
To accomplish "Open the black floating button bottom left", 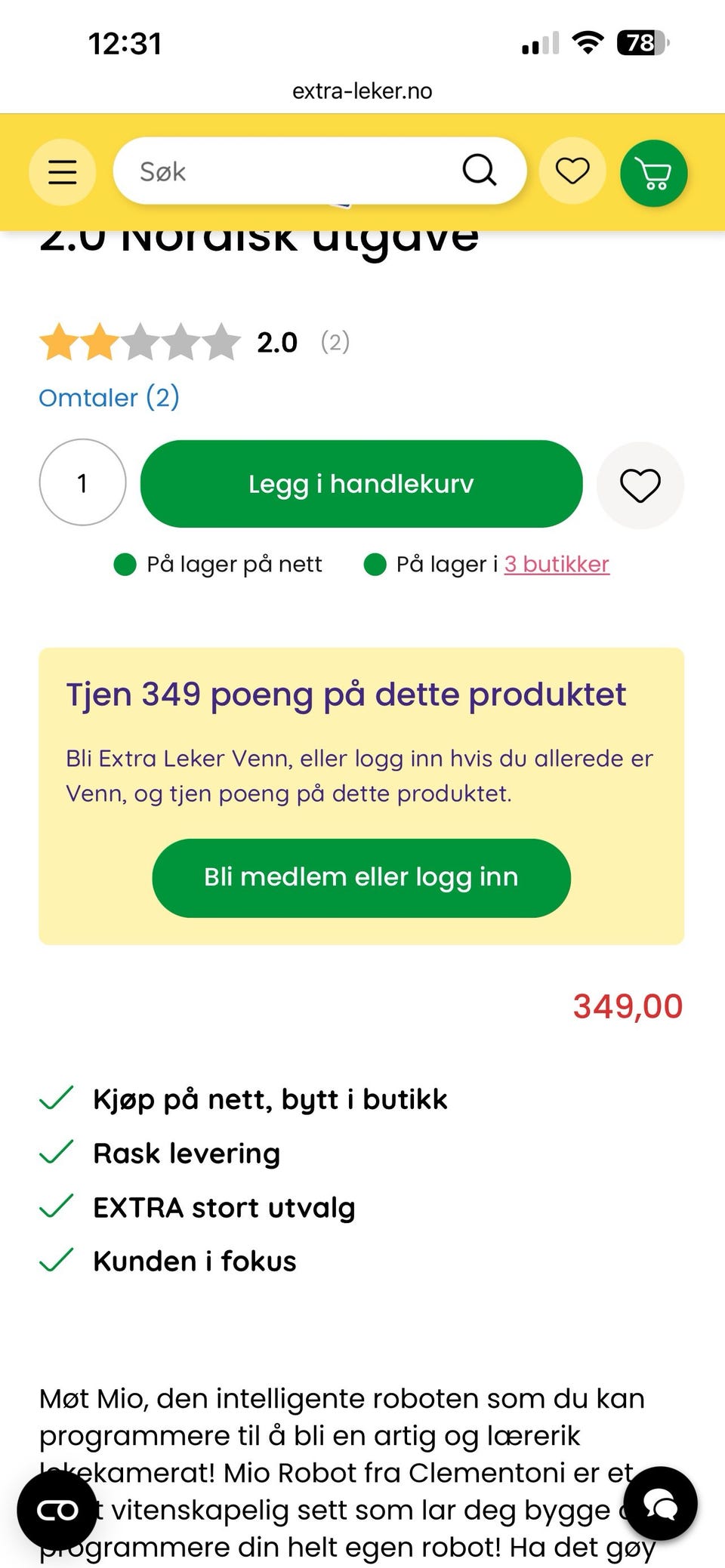I will click(57, 1510).
